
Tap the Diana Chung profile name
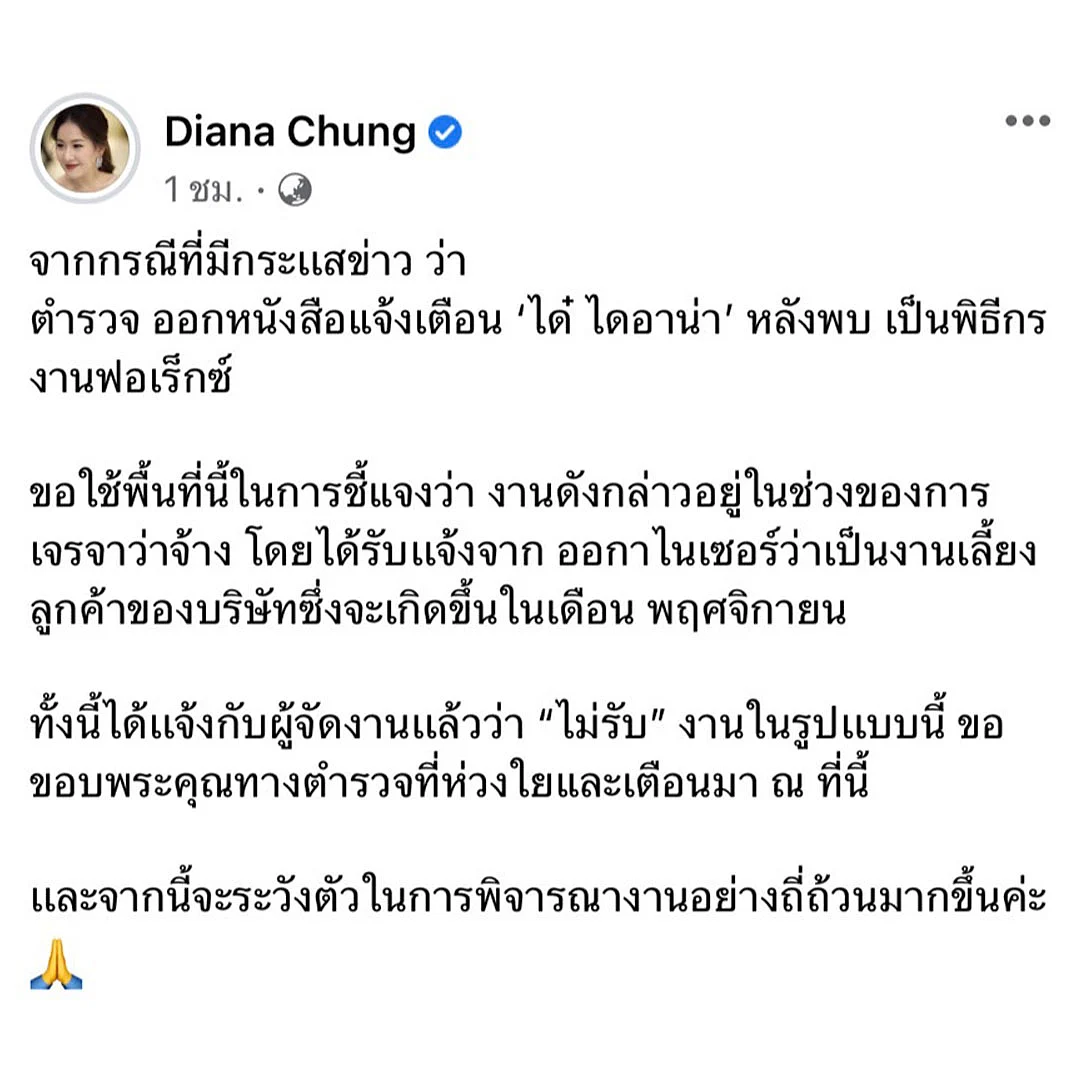290,131
